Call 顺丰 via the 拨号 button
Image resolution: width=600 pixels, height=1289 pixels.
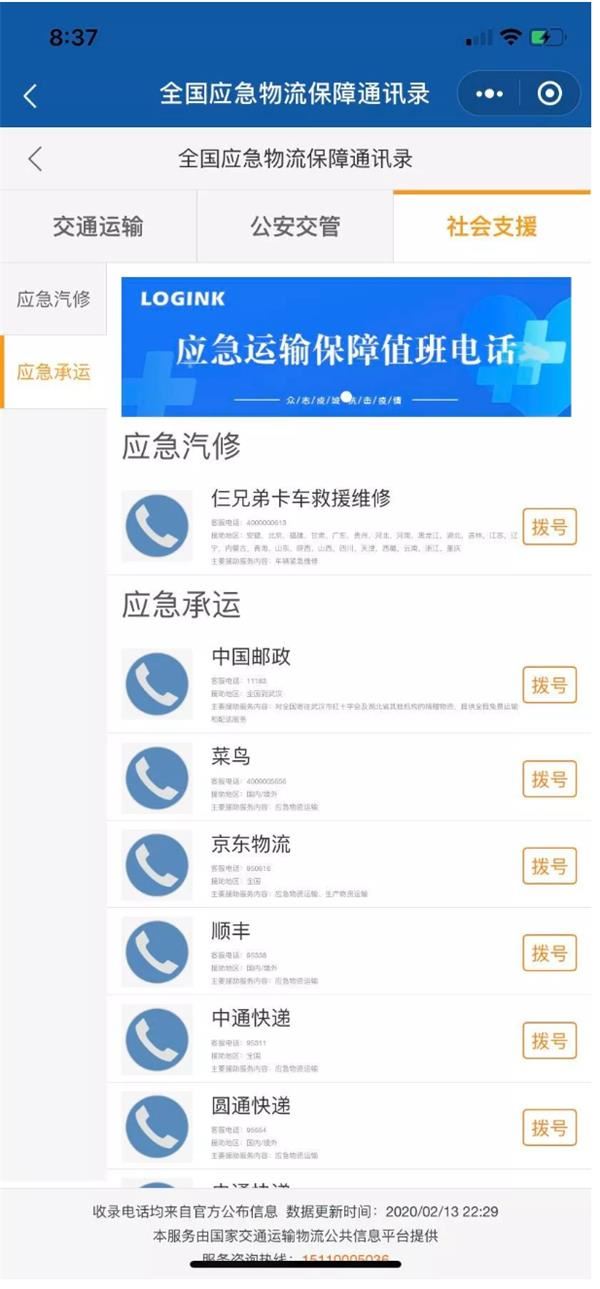tap(549, 953)
